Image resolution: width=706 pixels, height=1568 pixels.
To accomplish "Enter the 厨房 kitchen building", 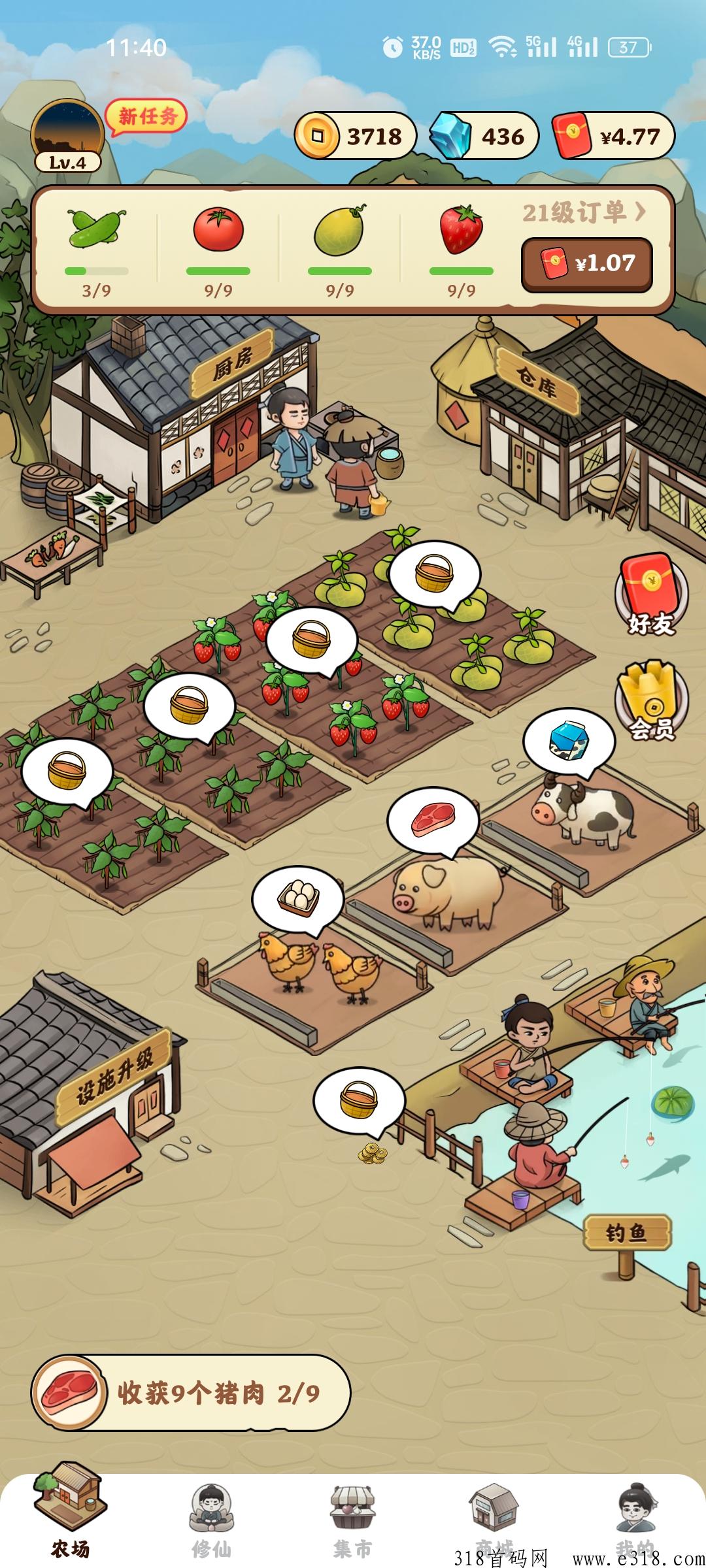I will pyautogui.click(x=190, y=412).
